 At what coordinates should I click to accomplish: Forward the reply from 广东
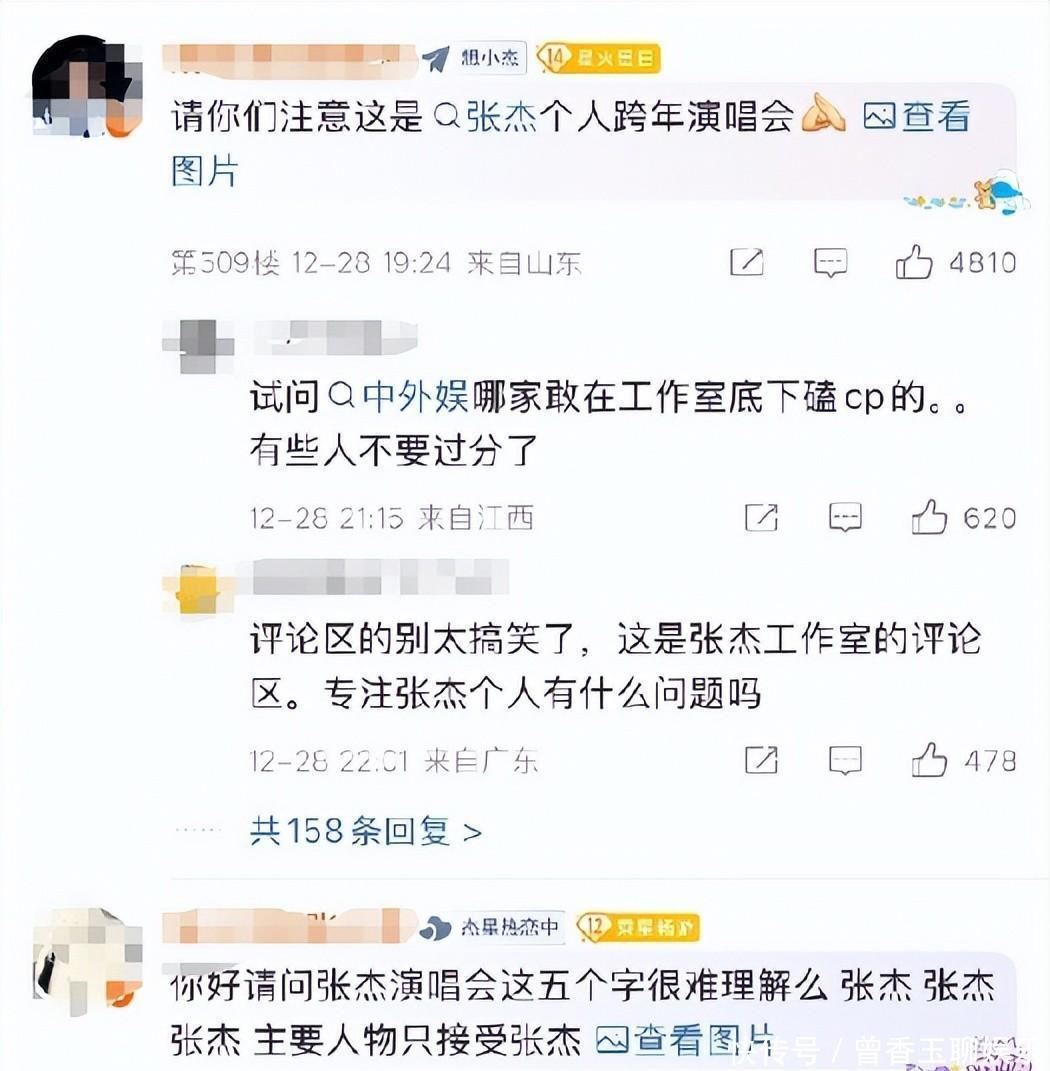(x=761, y=760)
